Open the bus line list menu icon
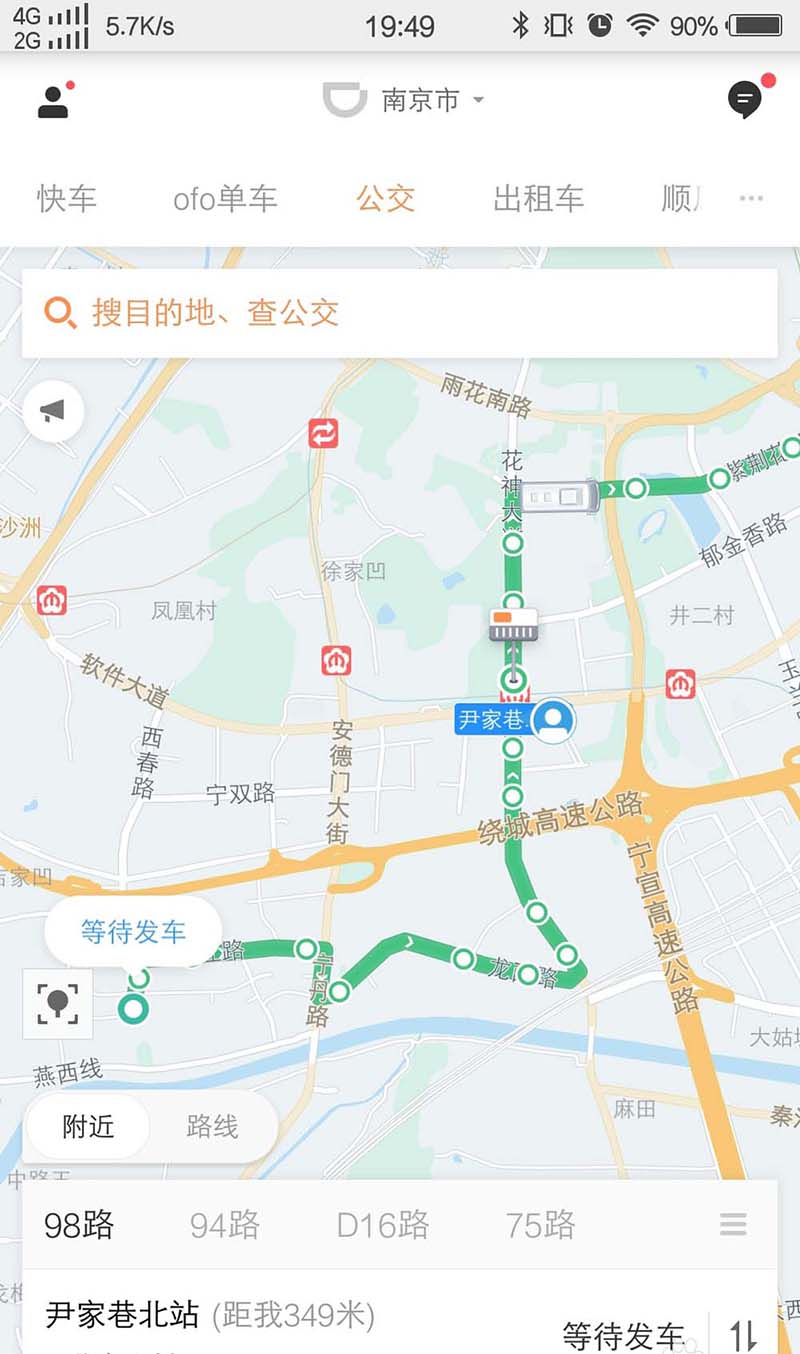This screenshot has width=800, height=1354. 733,1224
